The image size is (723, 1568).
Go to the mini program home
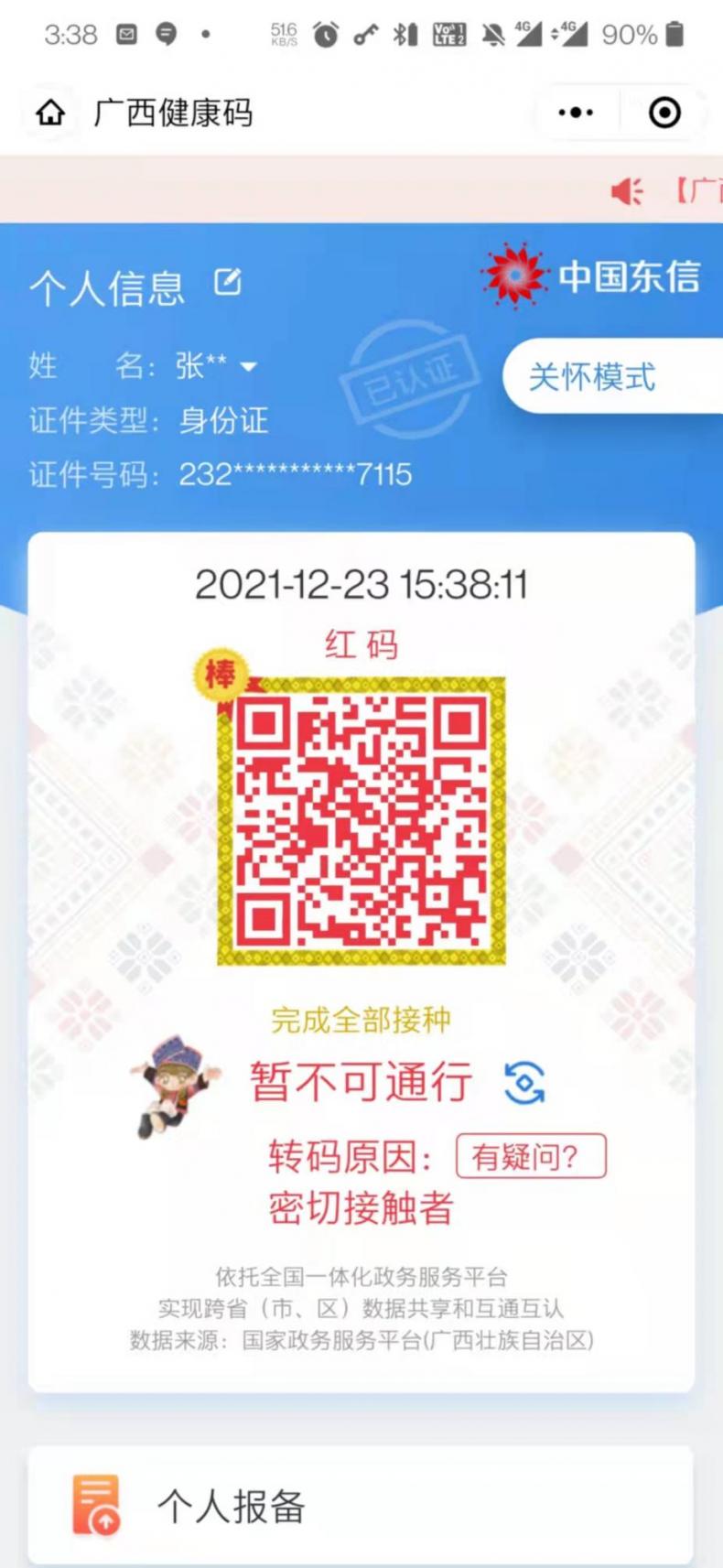tap(50, 114)
